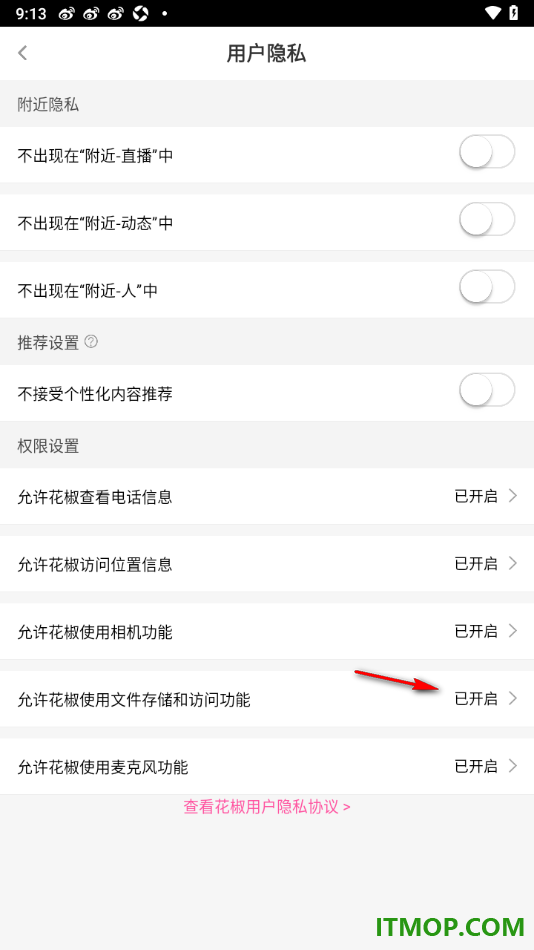The height and width of the screenshot is (950, 534).
Task: Open 允许花椒使用相机功能 permission row
Action: coord(267,632)
